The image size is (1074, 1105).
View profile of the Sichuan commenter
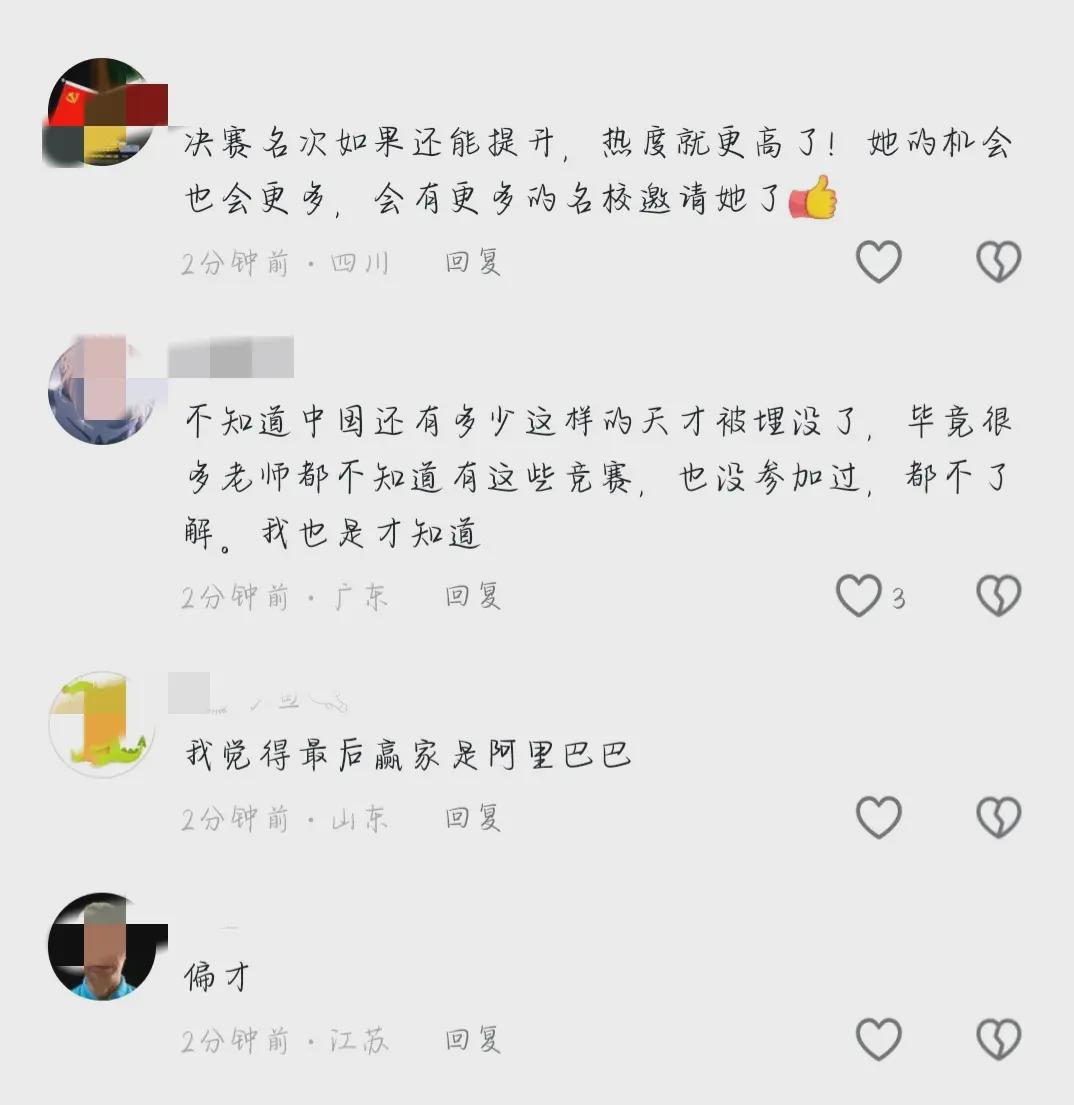pos(101,112)
